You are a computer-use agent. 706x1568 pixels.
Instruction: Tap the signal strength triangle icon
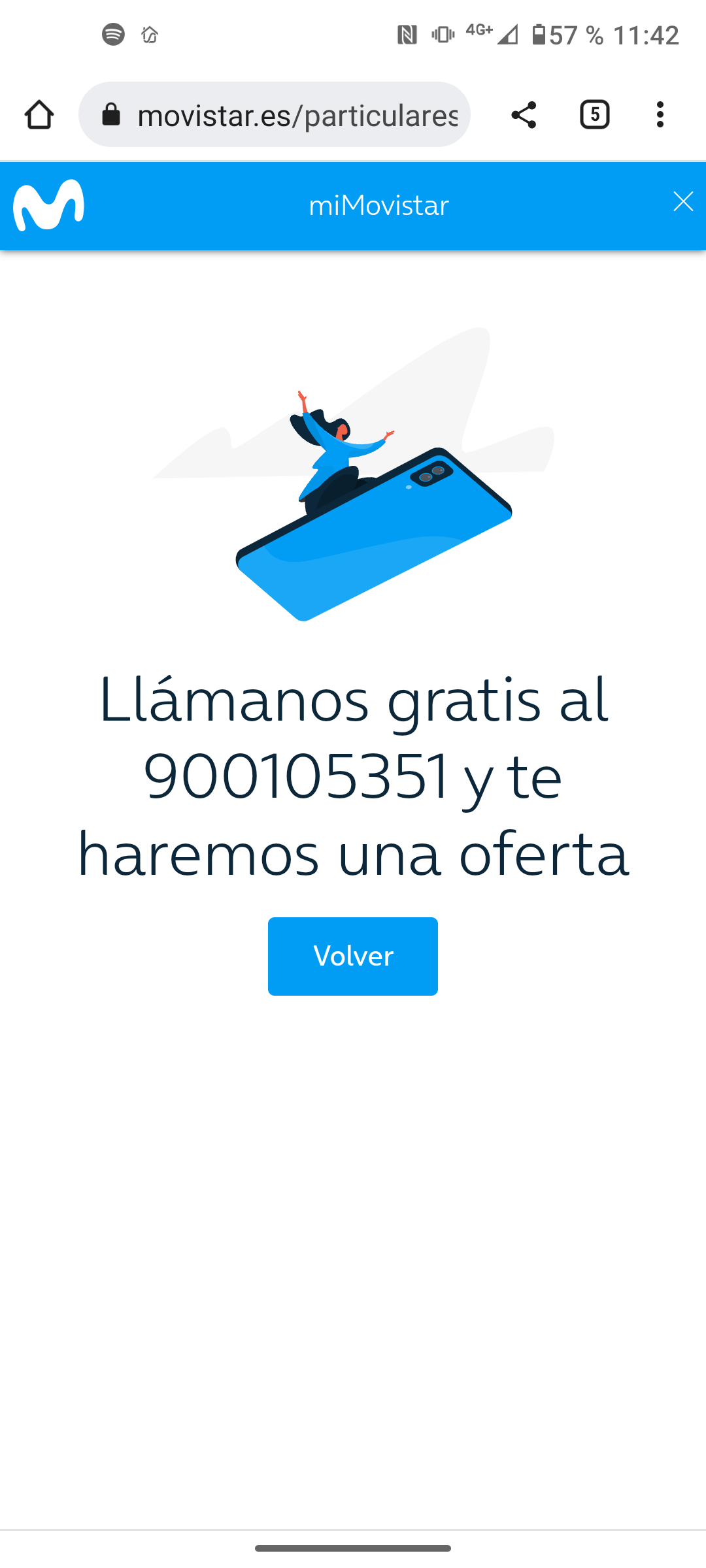[x=507, y=36]
